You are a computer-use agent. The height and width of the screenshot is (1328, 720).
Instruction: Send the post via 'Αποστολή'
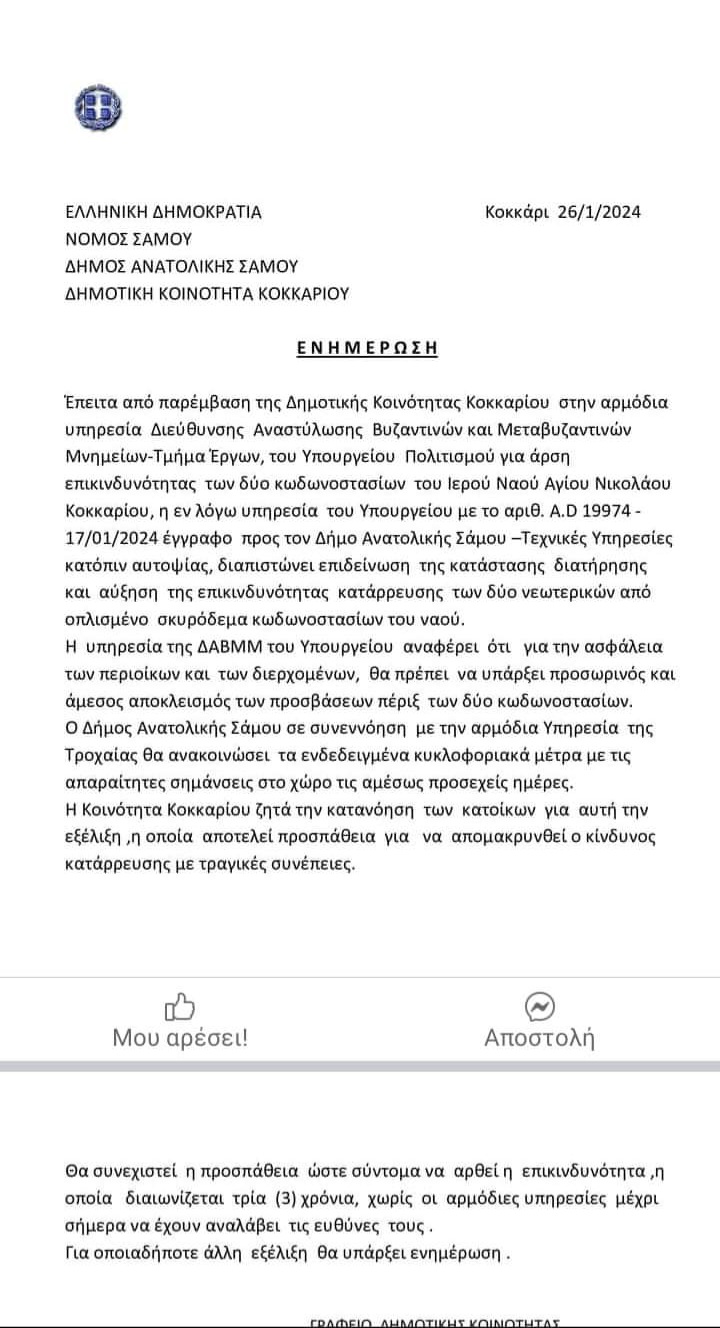point(539,1021)
